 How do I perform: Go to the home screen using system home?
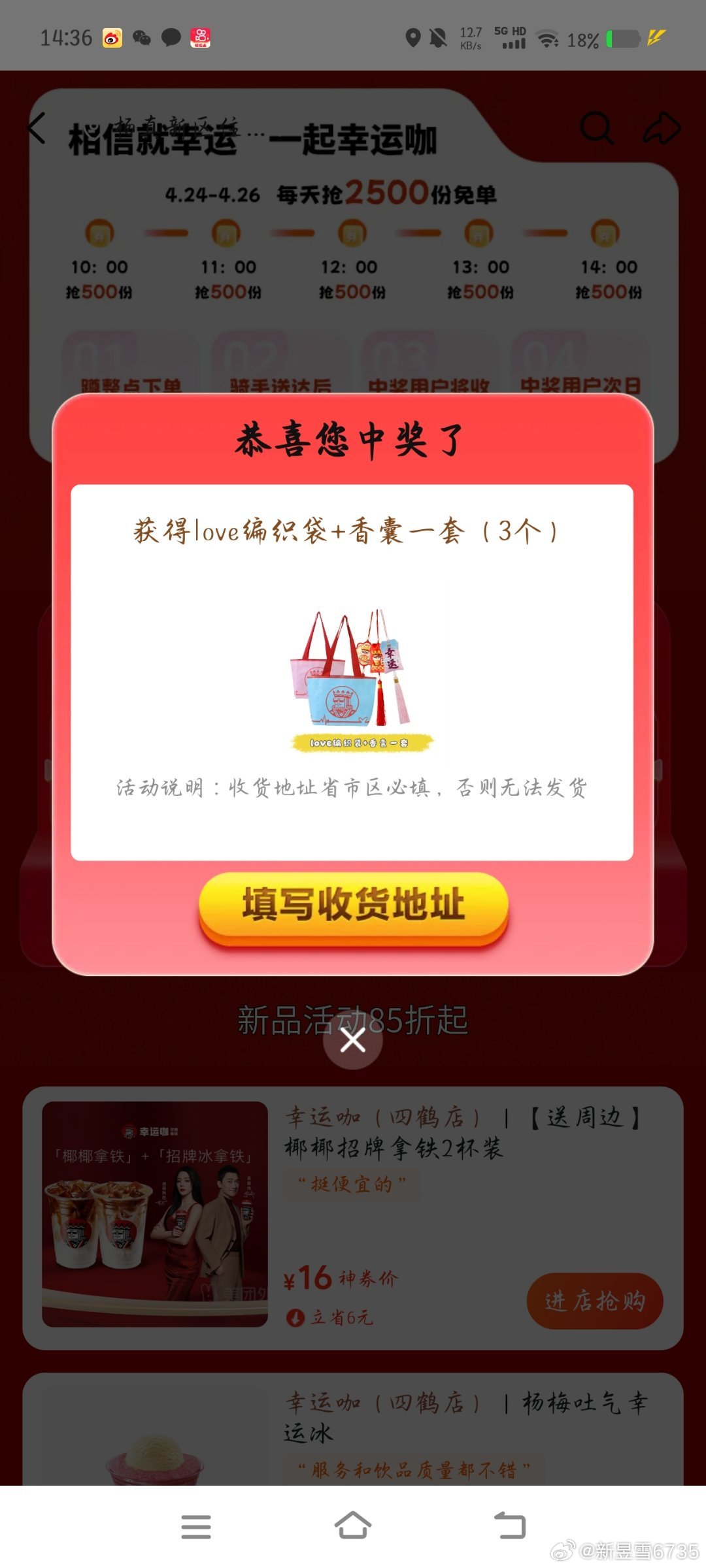tap(353, 1526)
